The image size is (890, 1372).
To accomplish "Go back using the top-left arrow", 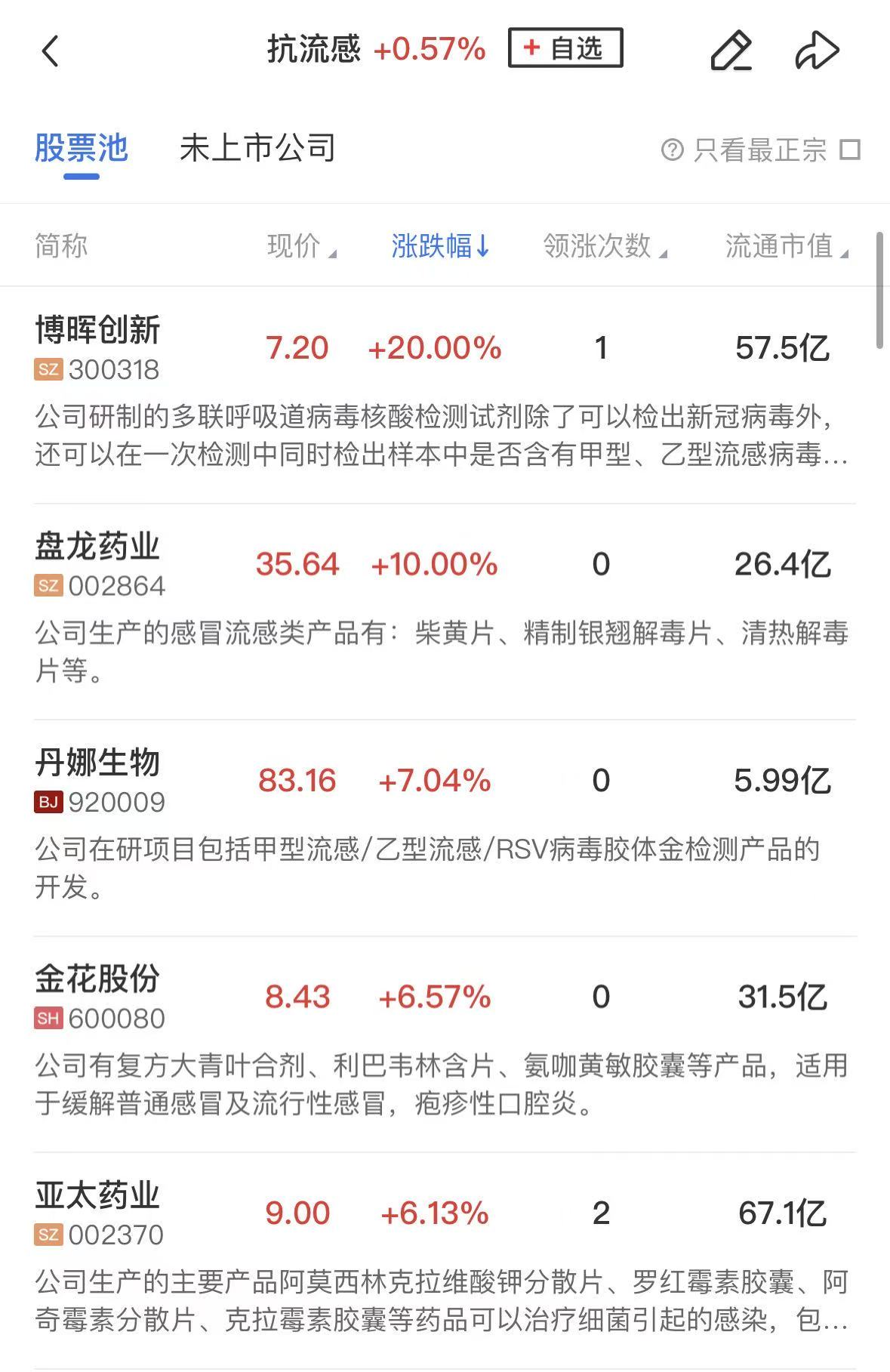I will coord(51,51).
